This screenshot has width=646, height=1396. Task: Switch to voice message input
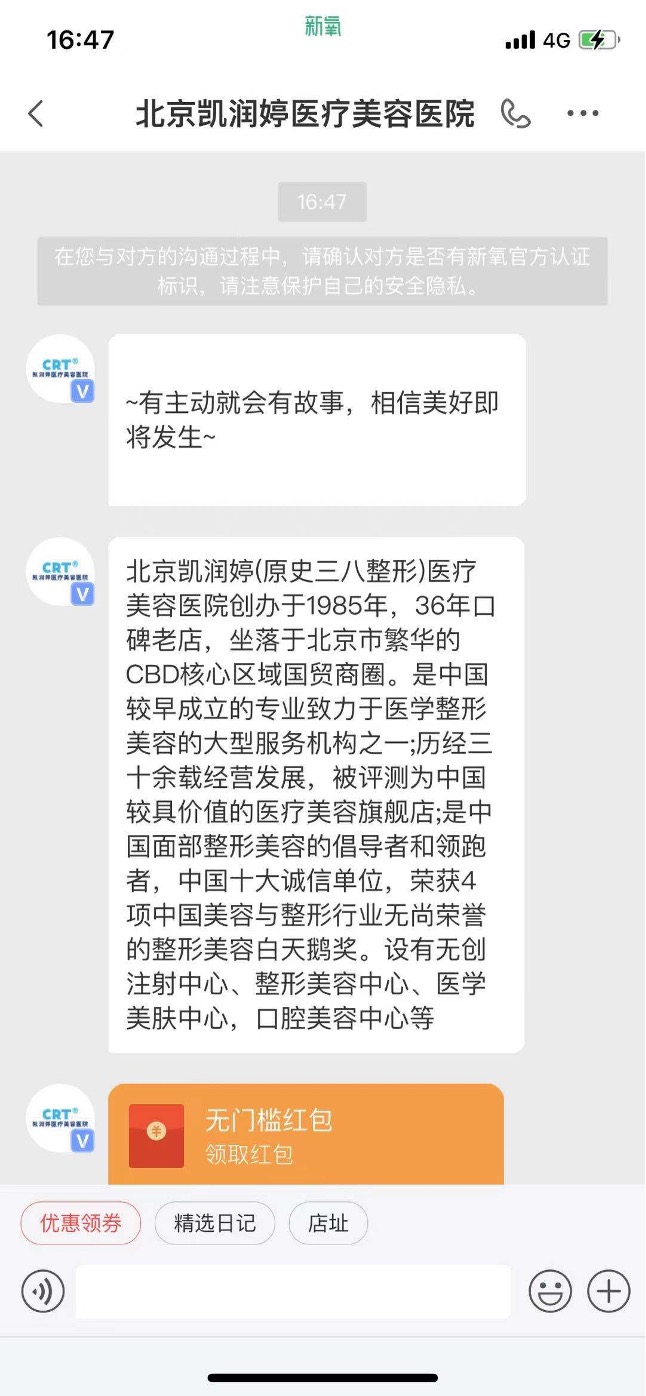coord(43,1291)
